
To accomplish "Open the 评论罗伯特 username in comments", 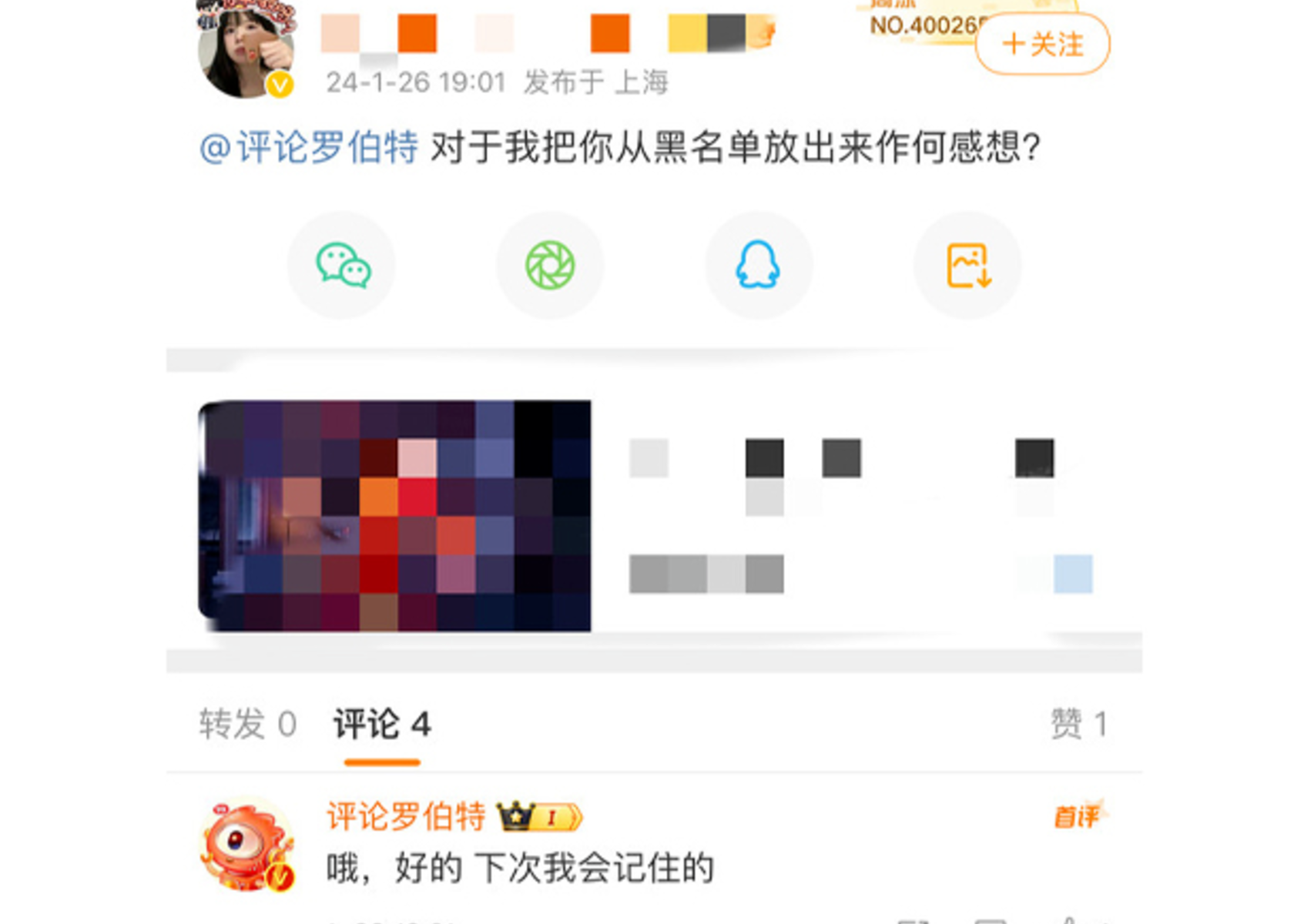I will coord(406,816).
